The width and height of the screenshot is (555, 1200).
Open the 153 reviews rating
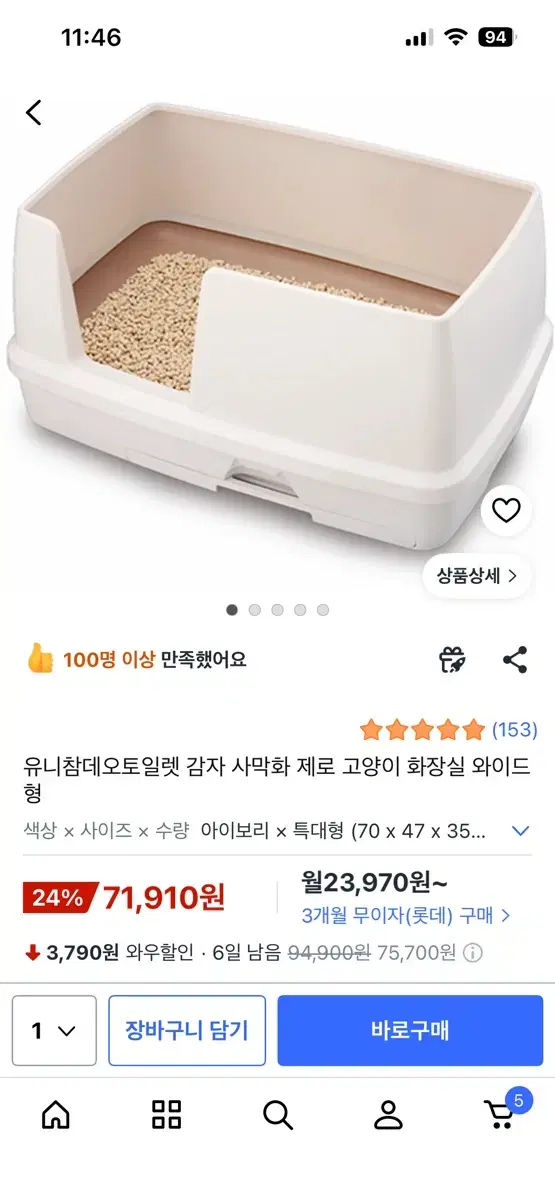coord(449,730)
